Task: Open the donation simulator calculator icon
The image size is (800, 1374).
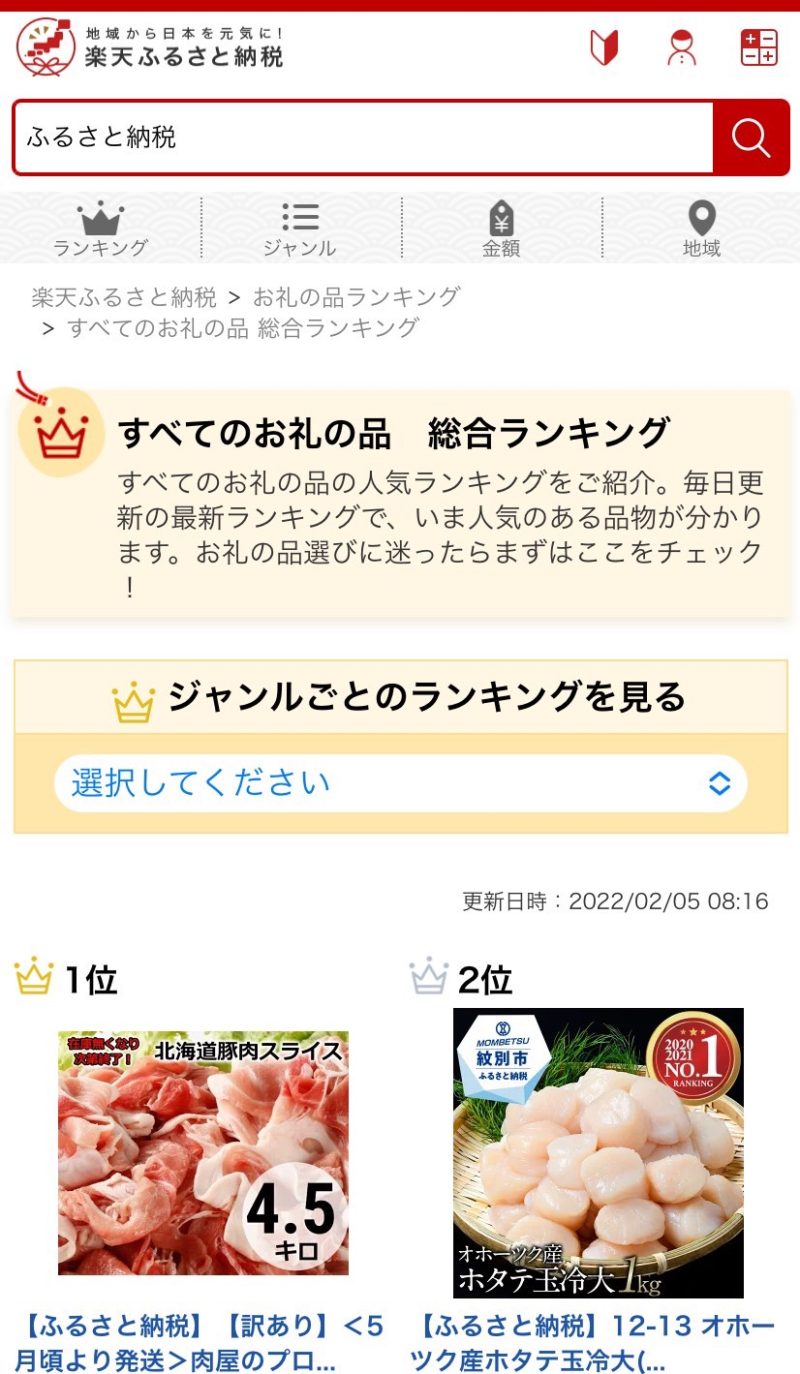Action: (x=758, y=45)
